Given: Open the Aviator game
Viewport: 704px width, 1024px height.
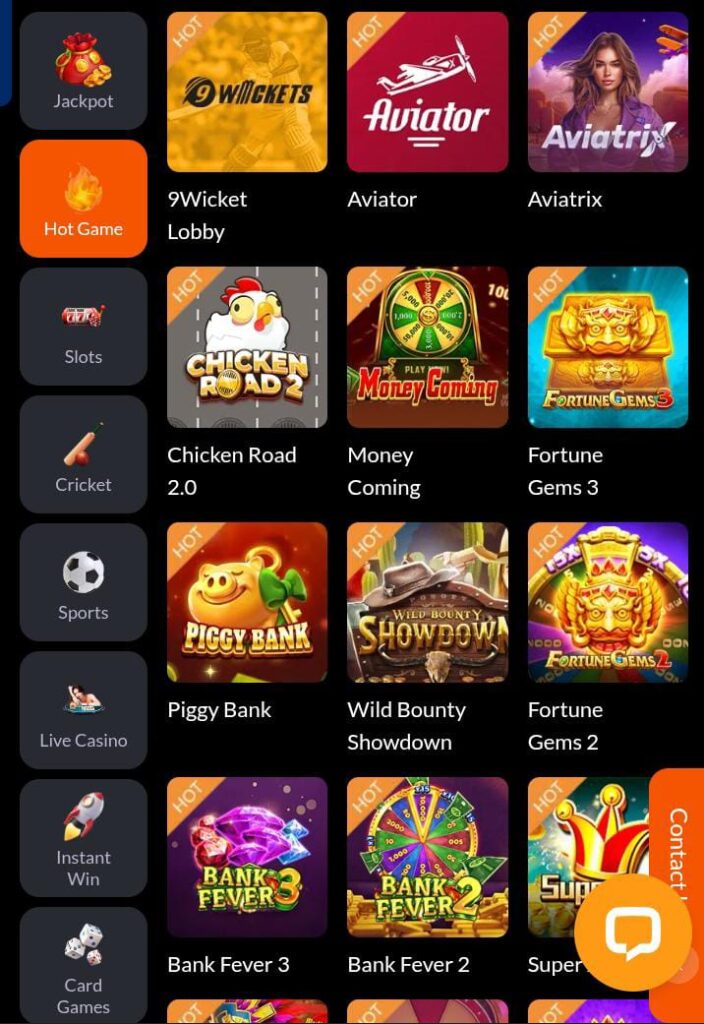Looking at the screenshot, I should (x=427, y=92).
